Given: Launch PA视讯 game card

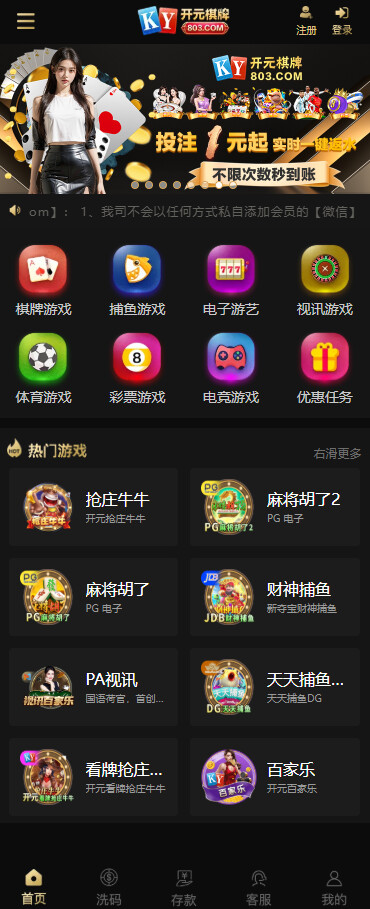Looking at the screenshot, I should tap(93, 687).
